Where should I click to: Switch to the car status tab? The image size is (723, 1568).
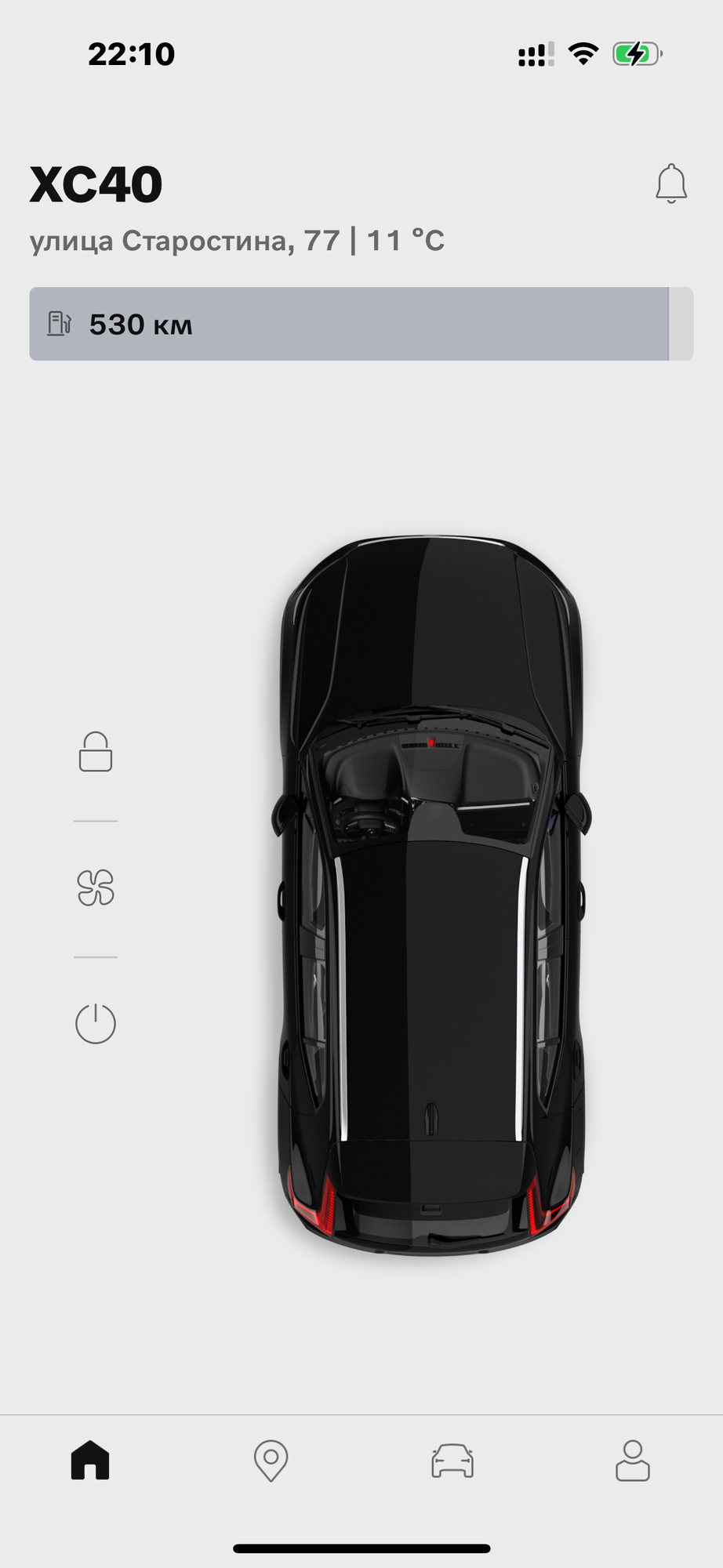[452, 1460]
